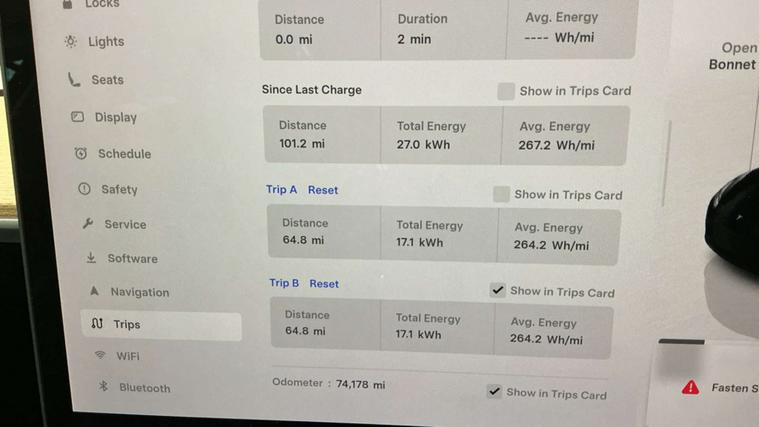The image size is (759, 427).
Task: Enable Since Last Charge in Trips Card
Action: (506, 91)
